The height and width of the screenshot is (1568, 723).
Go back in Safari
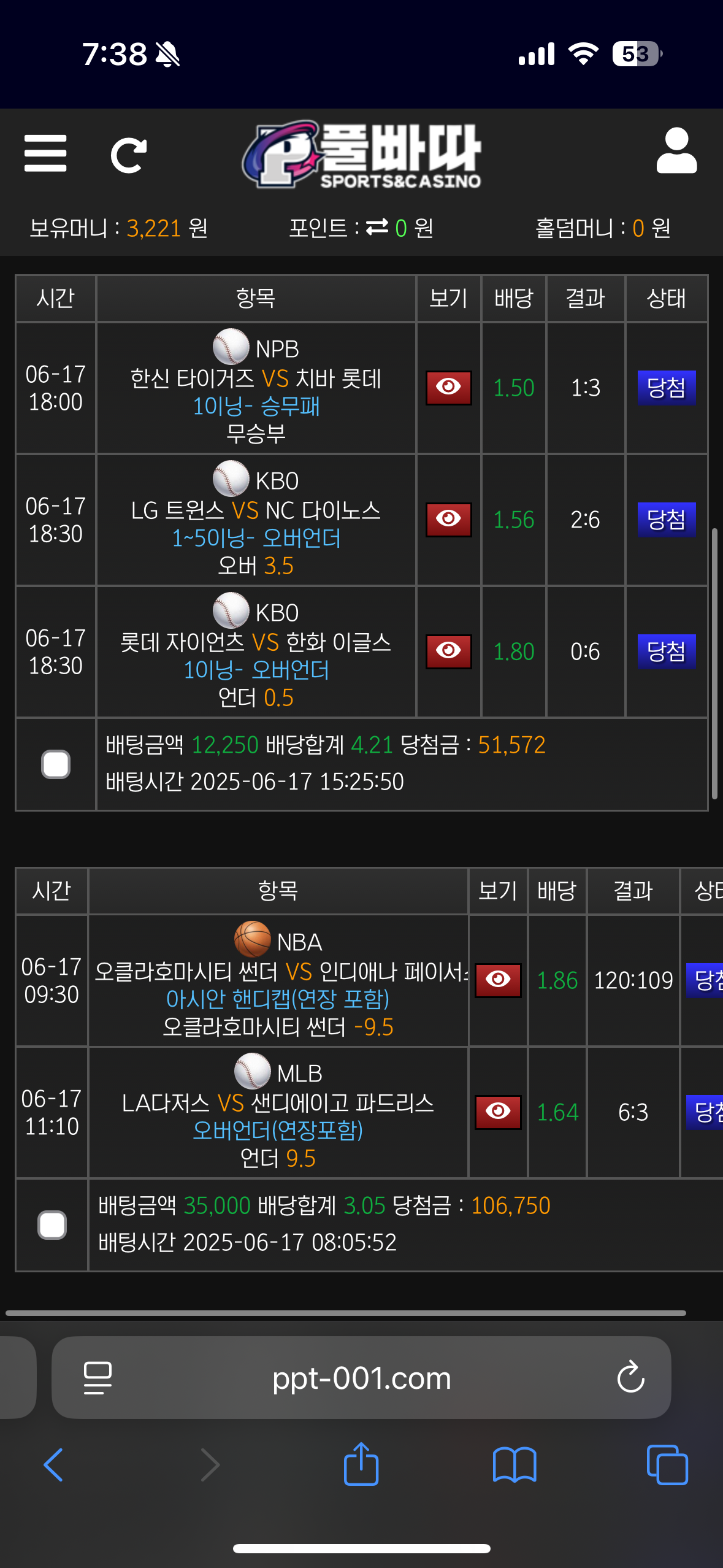point(54,1465)
